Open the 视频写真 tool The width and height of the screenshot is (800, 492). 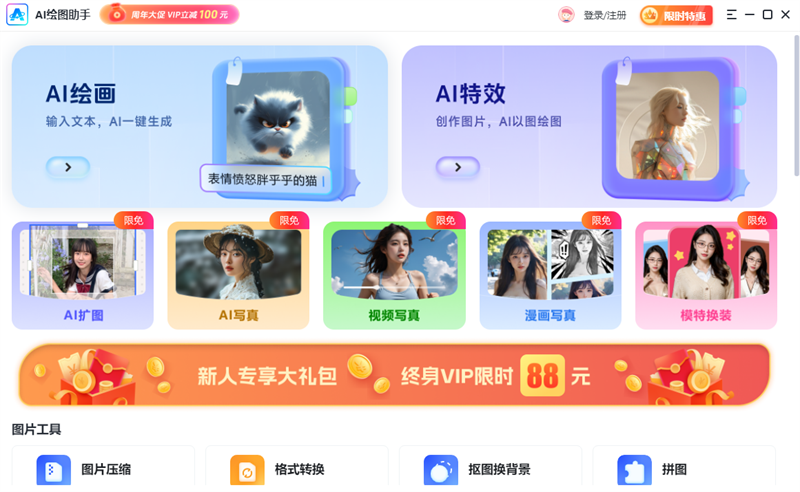click(394, 276)
